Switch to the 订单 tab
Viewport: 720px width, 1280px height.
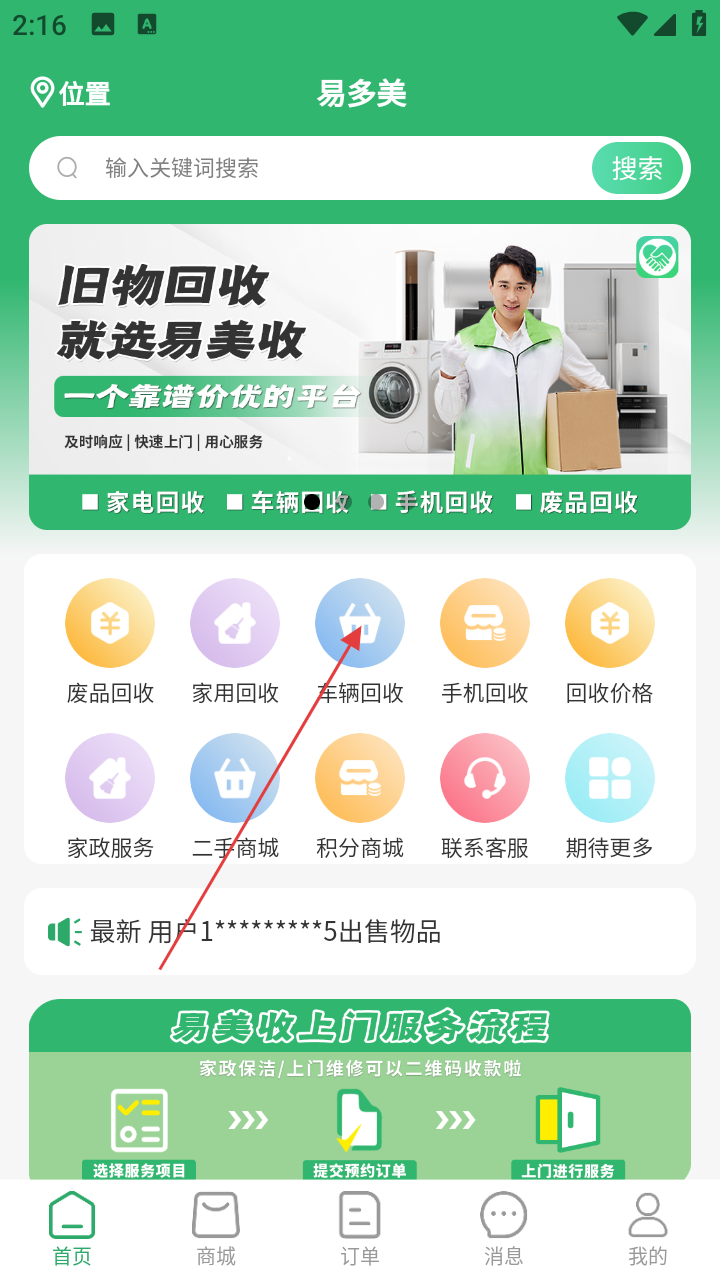360,1230
